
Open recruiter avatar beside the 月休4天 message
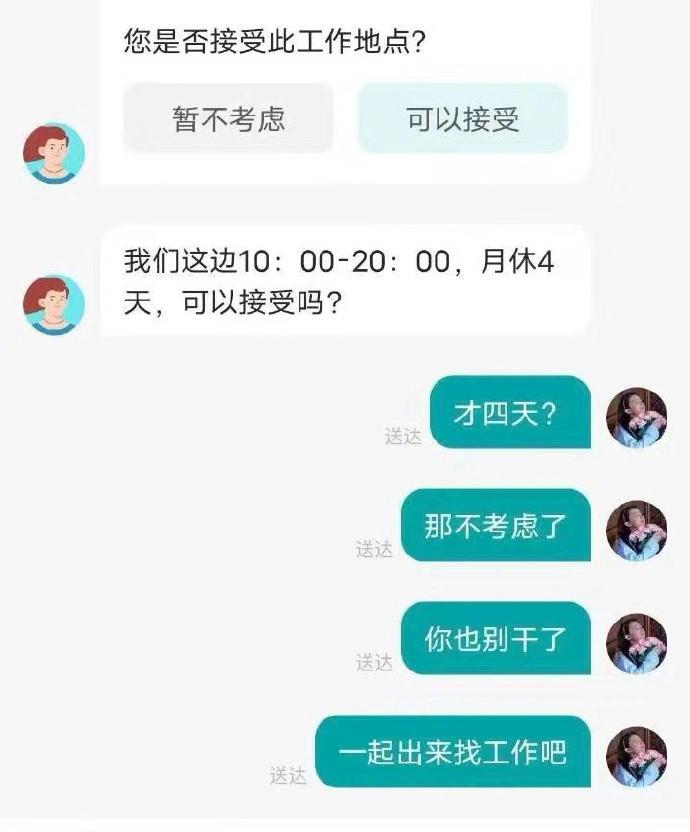click(53, 304)
